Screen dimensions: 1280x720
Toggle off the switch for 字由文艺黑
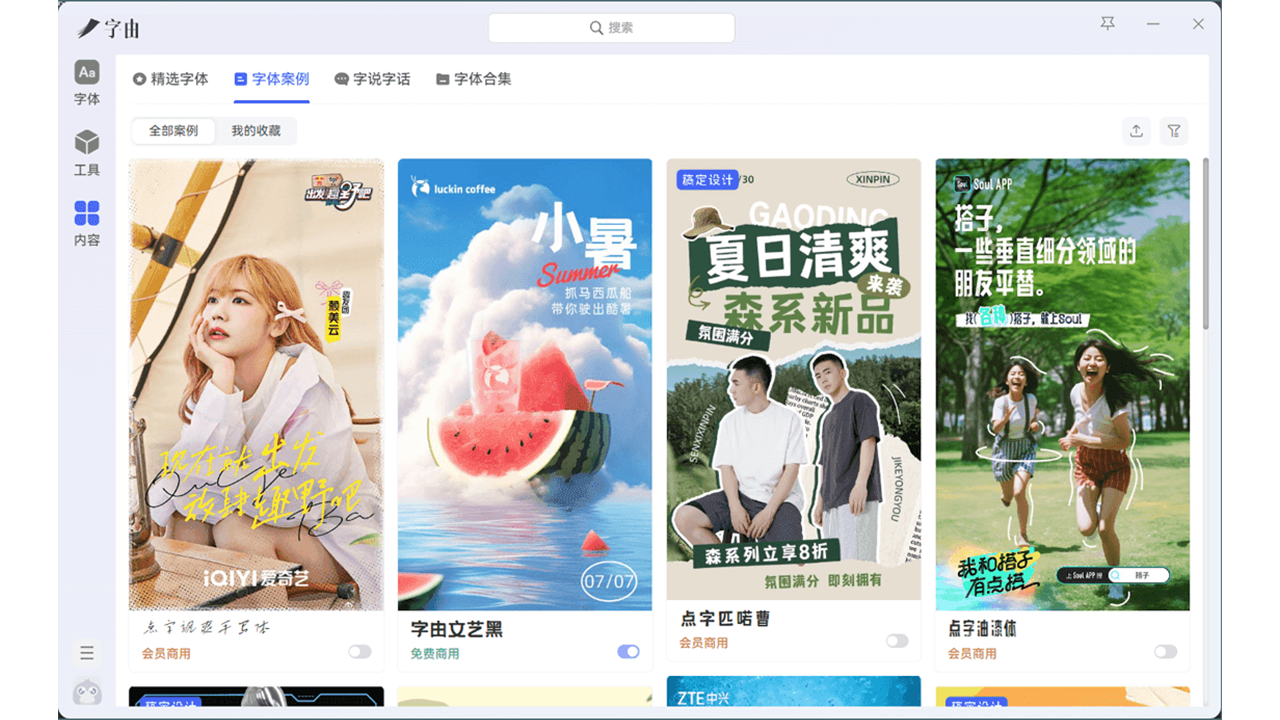(628, 652)
